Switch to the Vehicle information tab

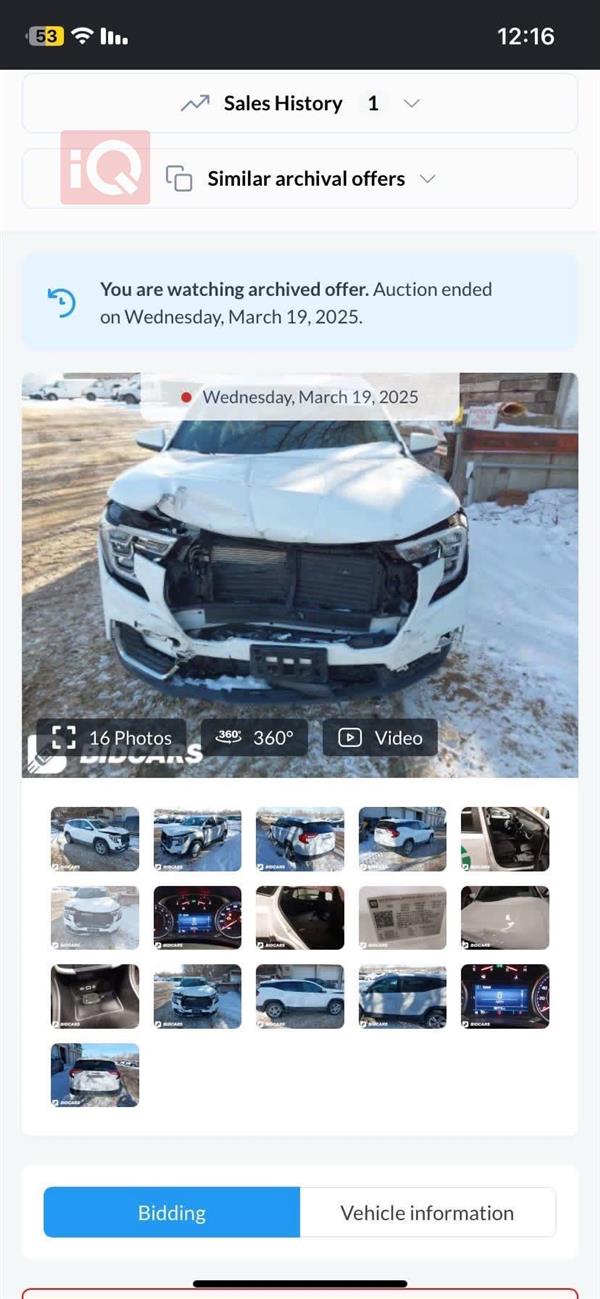(x=427, y=1213)
